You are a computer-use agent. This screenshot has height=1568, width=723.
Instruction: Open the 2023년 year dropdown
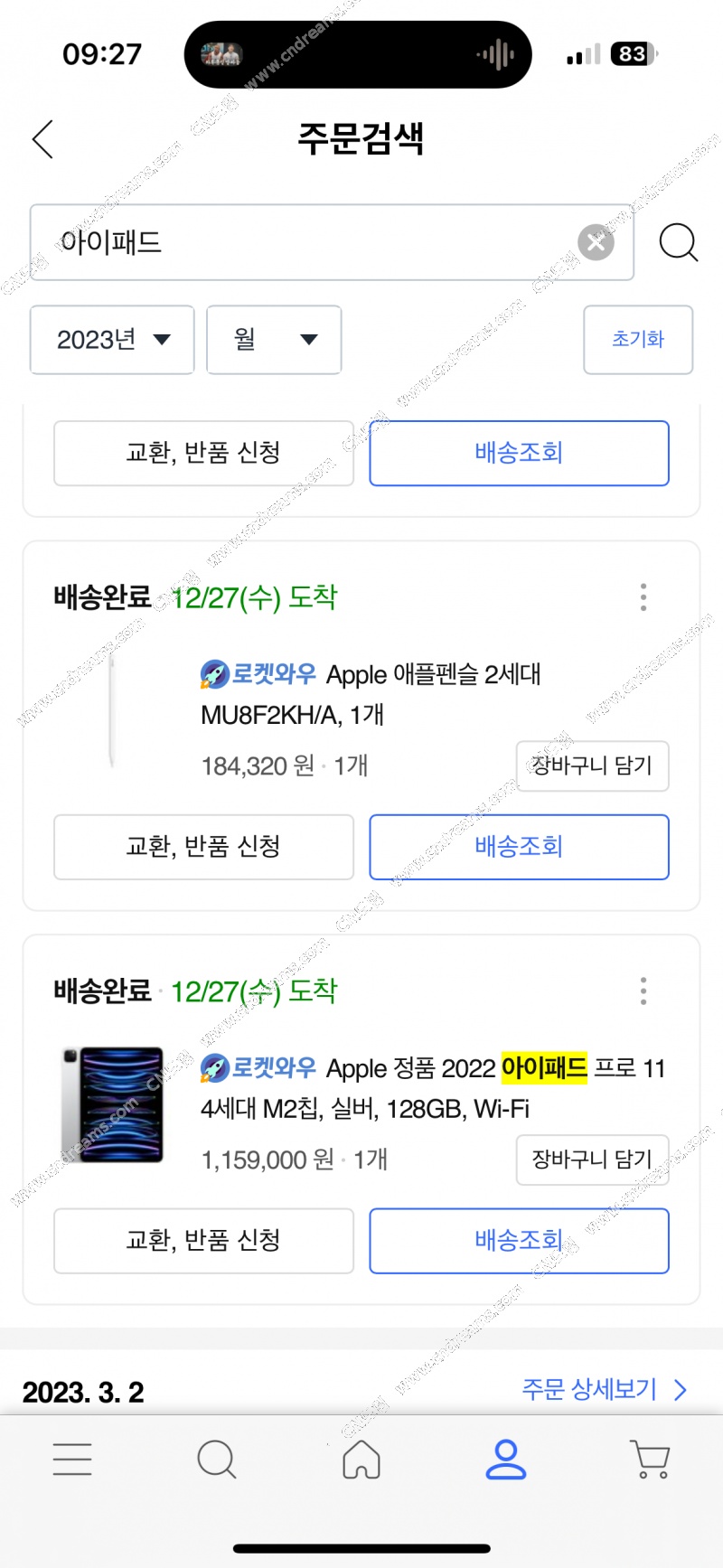pos(112,340)
